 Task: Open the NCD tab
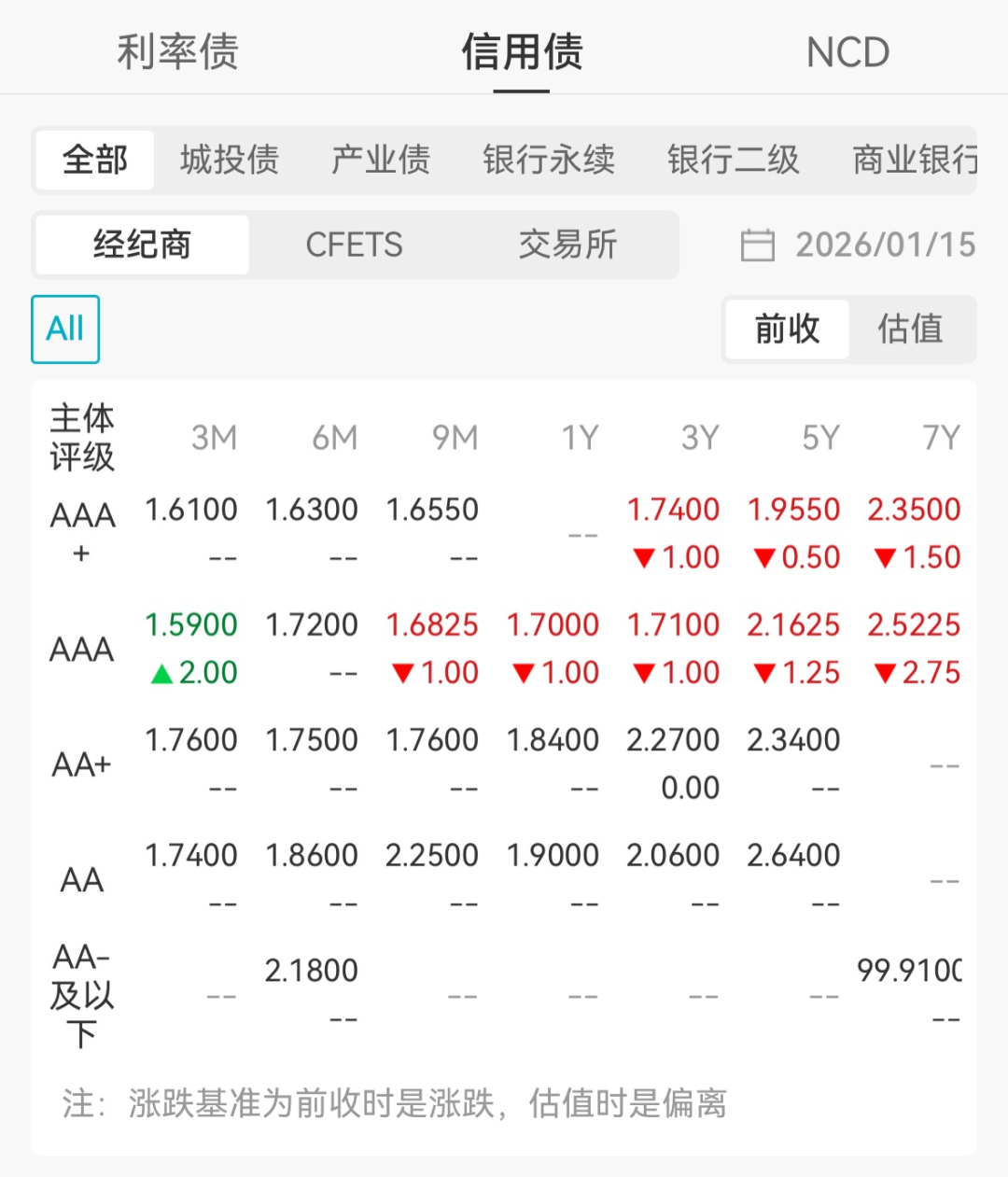(846, 53)
